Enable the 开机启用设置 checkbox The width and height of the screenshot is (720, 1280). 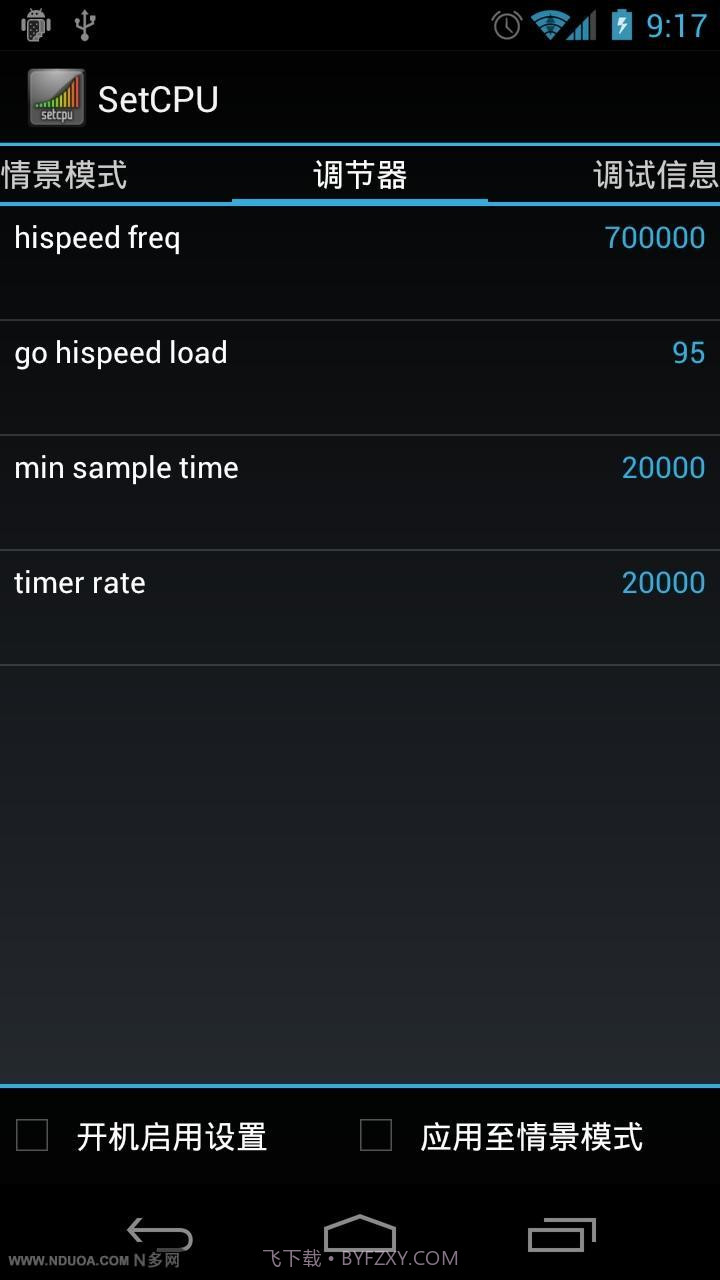pos(32,1135)
